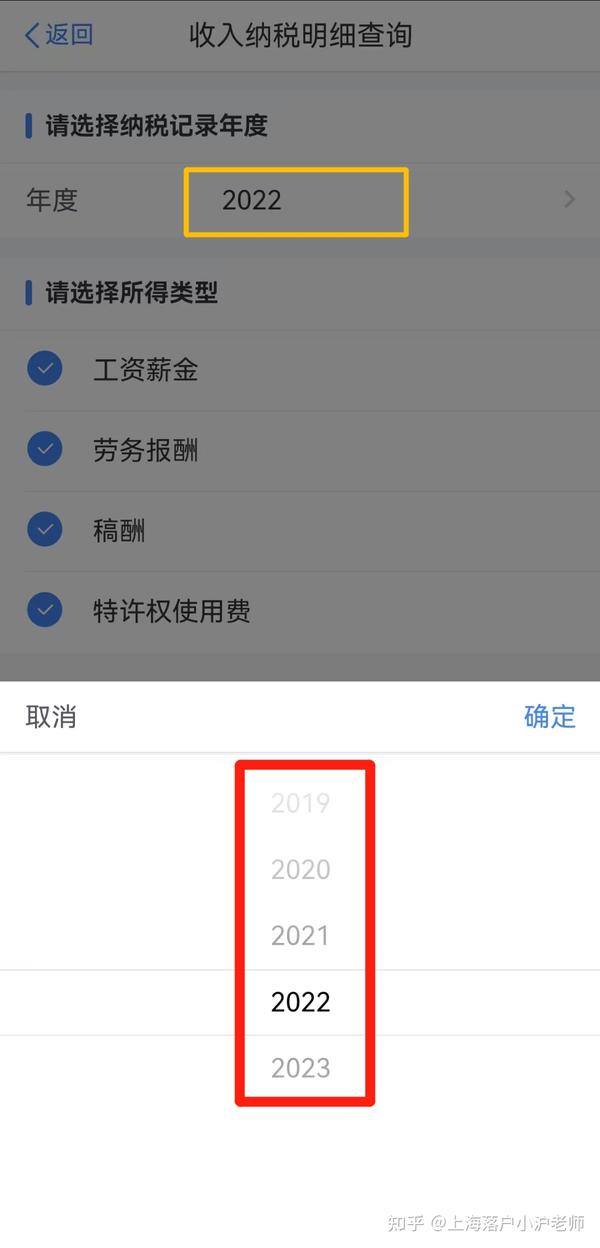Select 2021 in the year picker
The width and height of the screenshot is (600, 1248).
click(x=300, y=936)
